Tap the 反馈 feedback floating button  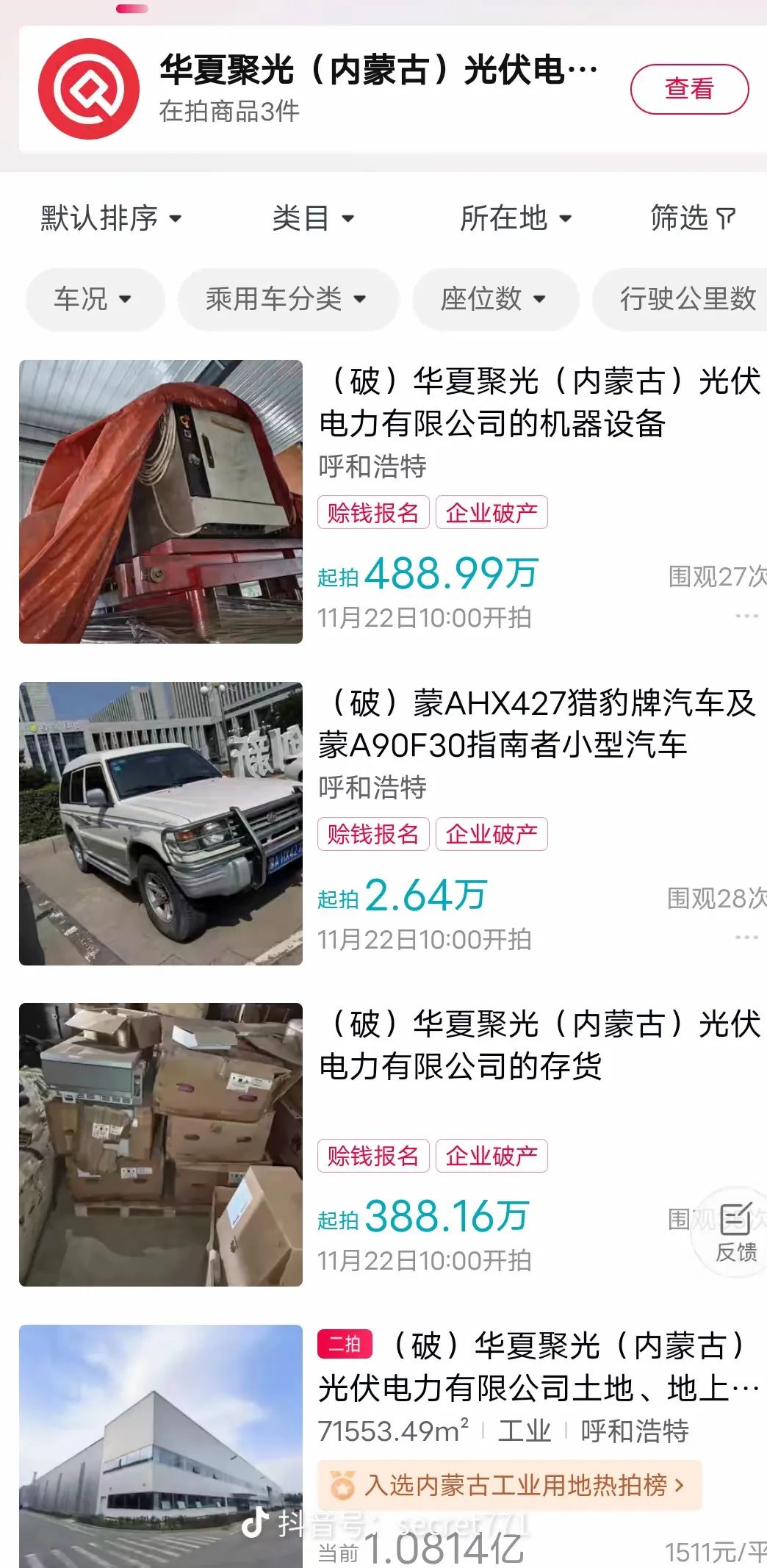[x=735, y=1232]
